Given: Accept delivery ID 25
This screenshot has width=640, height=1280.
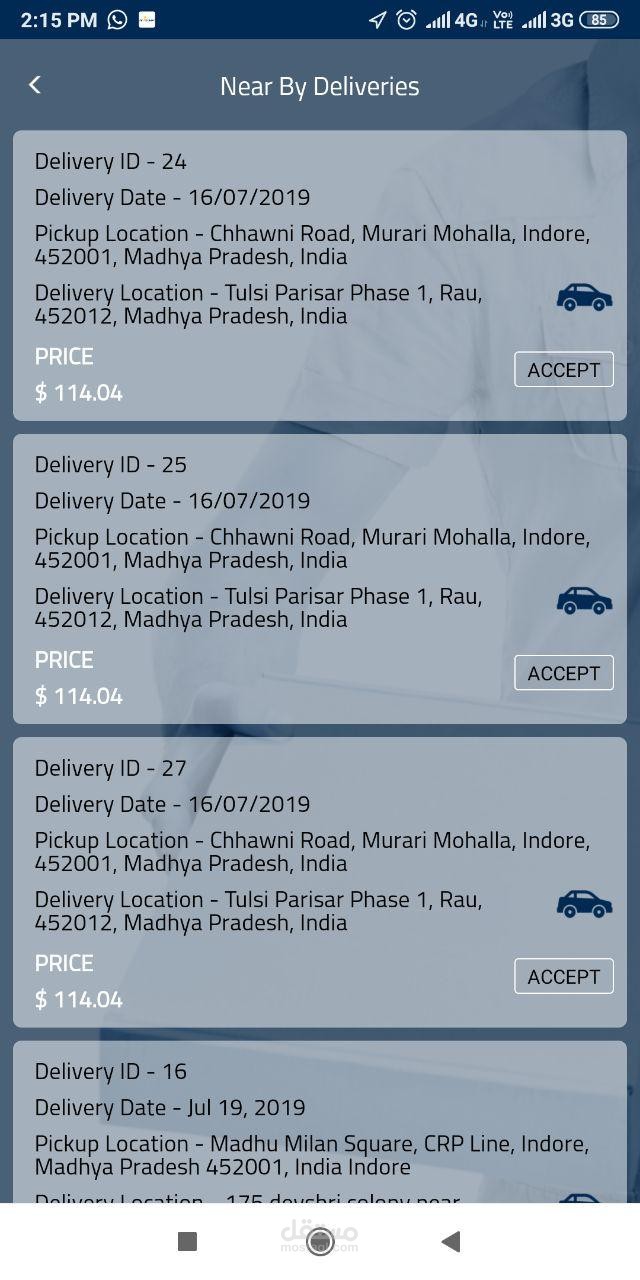Looking at the screenshot, I should (564, 673).
